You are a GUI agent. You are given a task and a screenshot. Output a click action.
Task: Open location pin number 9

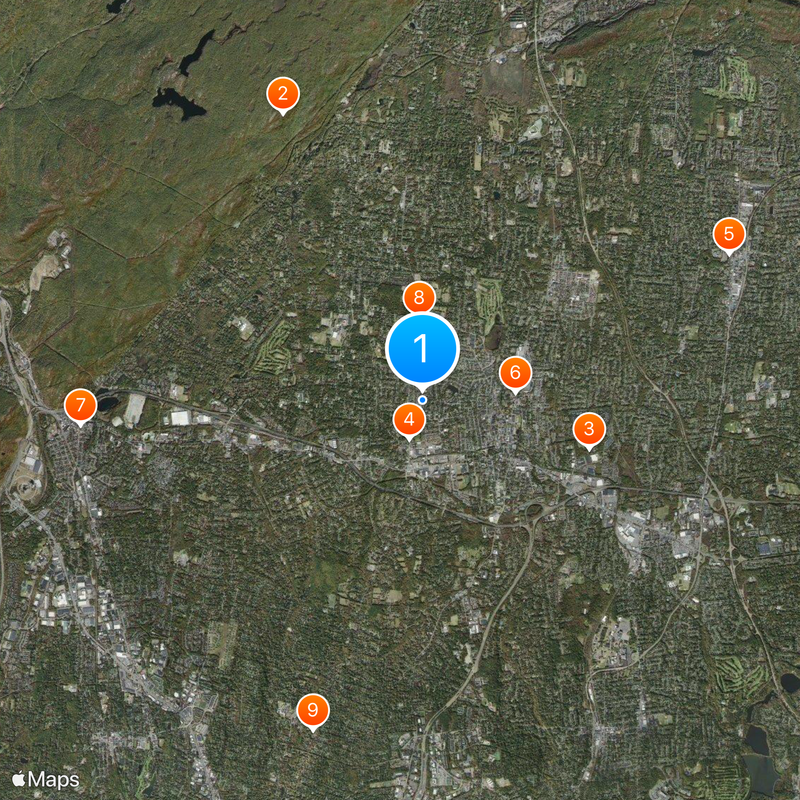click(x=313, y=710)
